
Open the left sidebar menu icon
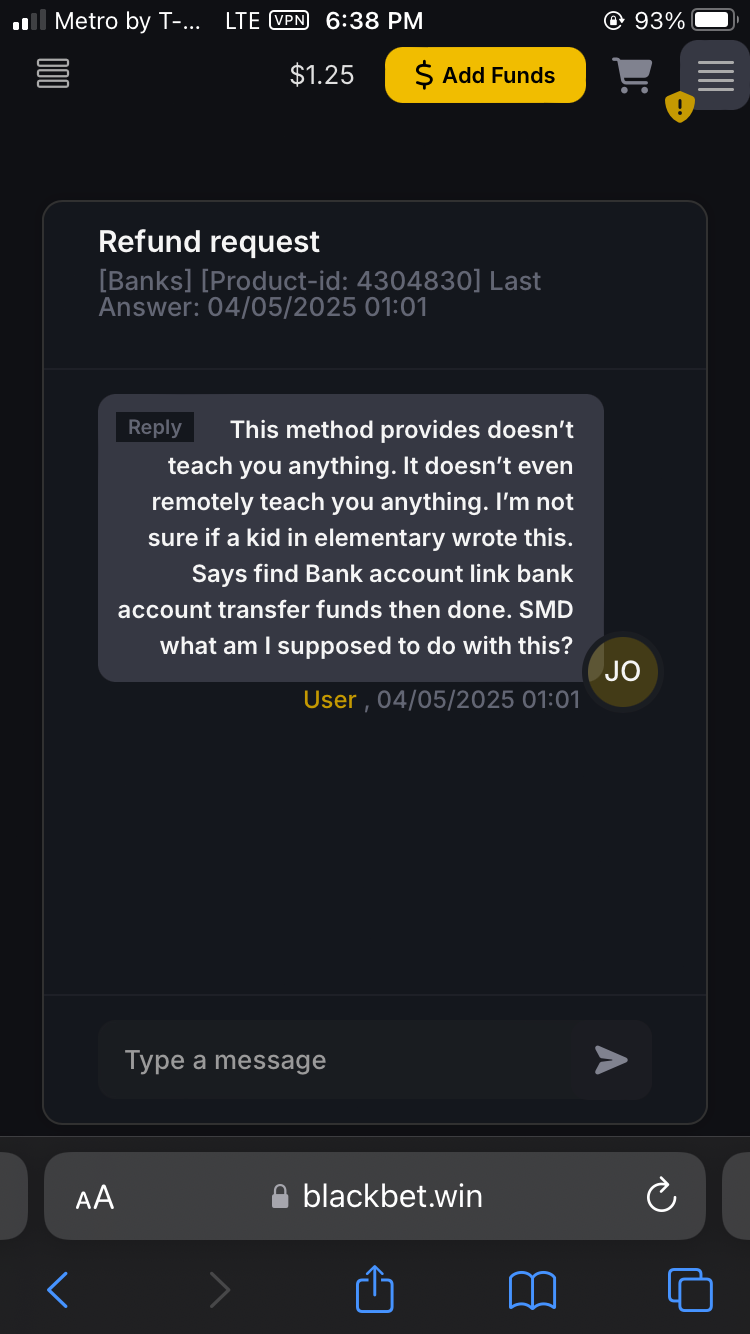point(53,74)
